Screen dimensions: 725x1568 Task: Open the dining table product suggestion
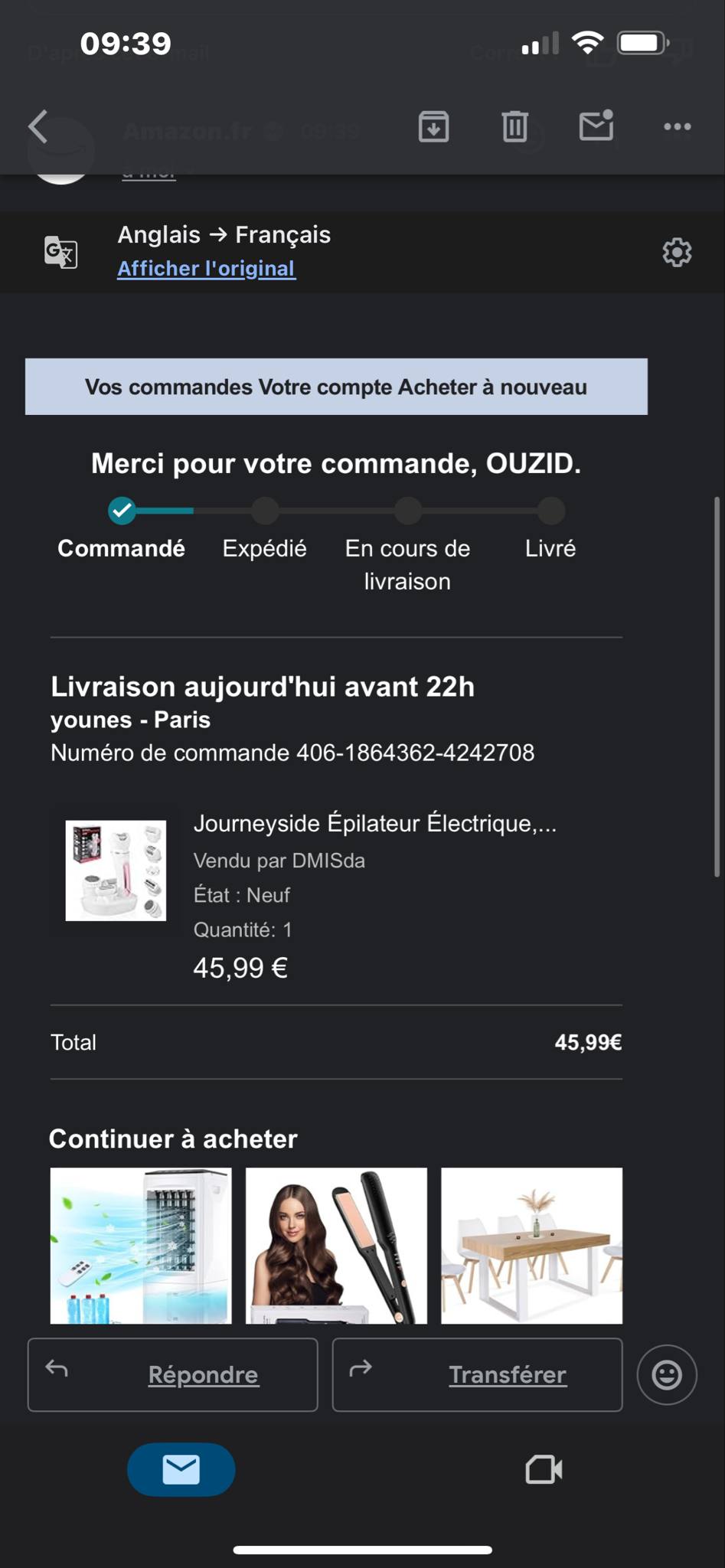(531, 1245)
